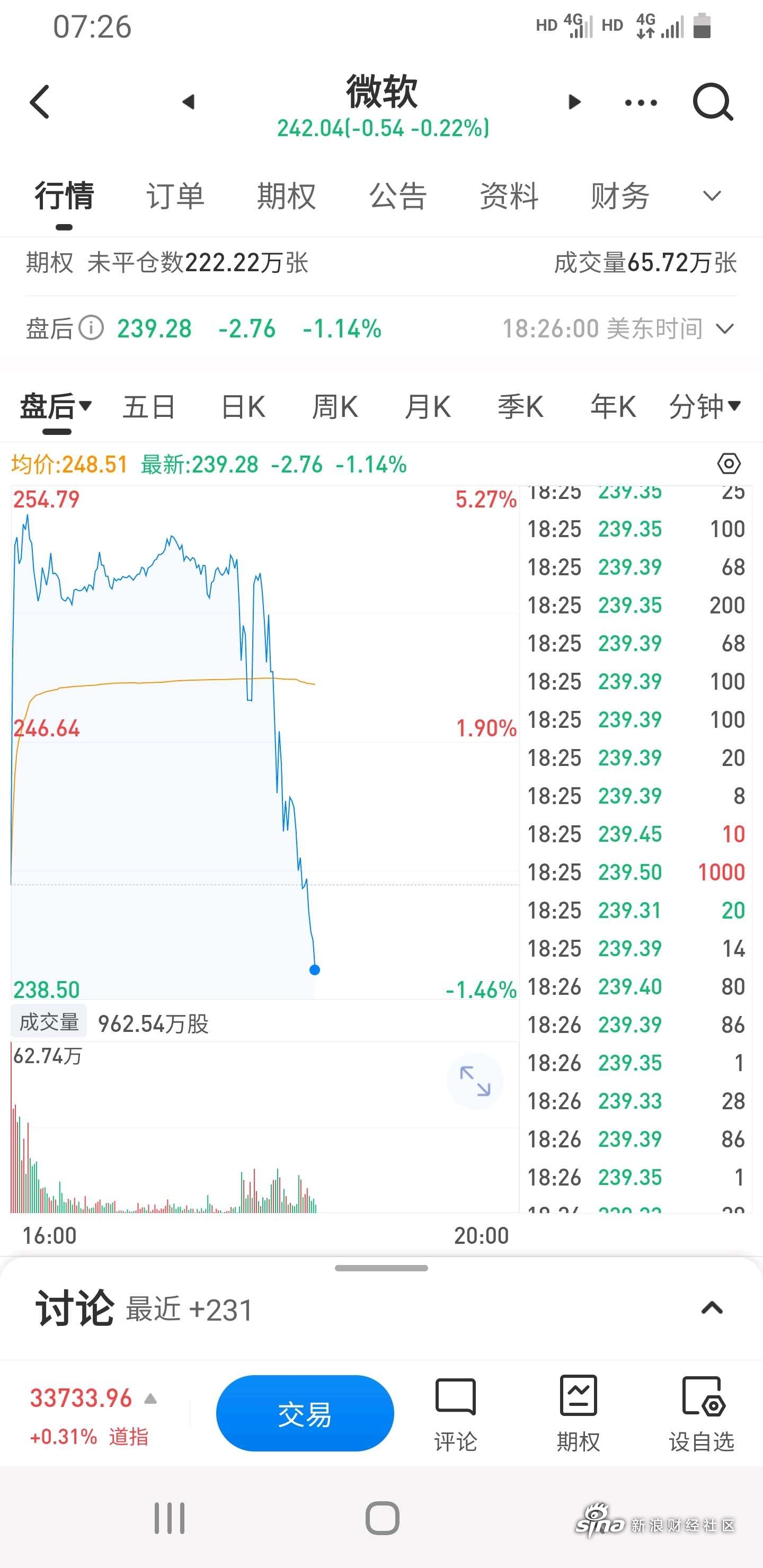Tap the blue 交易 button

click(x=305, y=1413)
